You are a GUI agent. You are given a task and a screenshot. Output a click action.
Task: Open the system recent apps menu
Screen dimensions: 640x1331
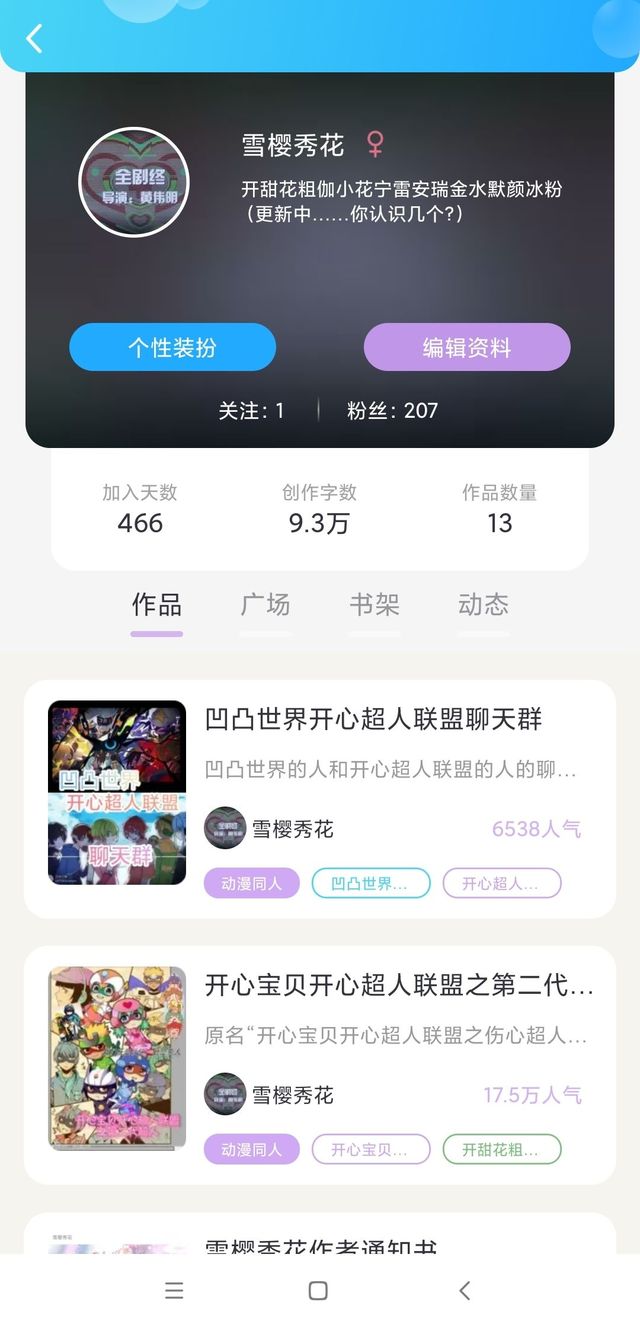pyautogui.click(x=174, y=1291)
